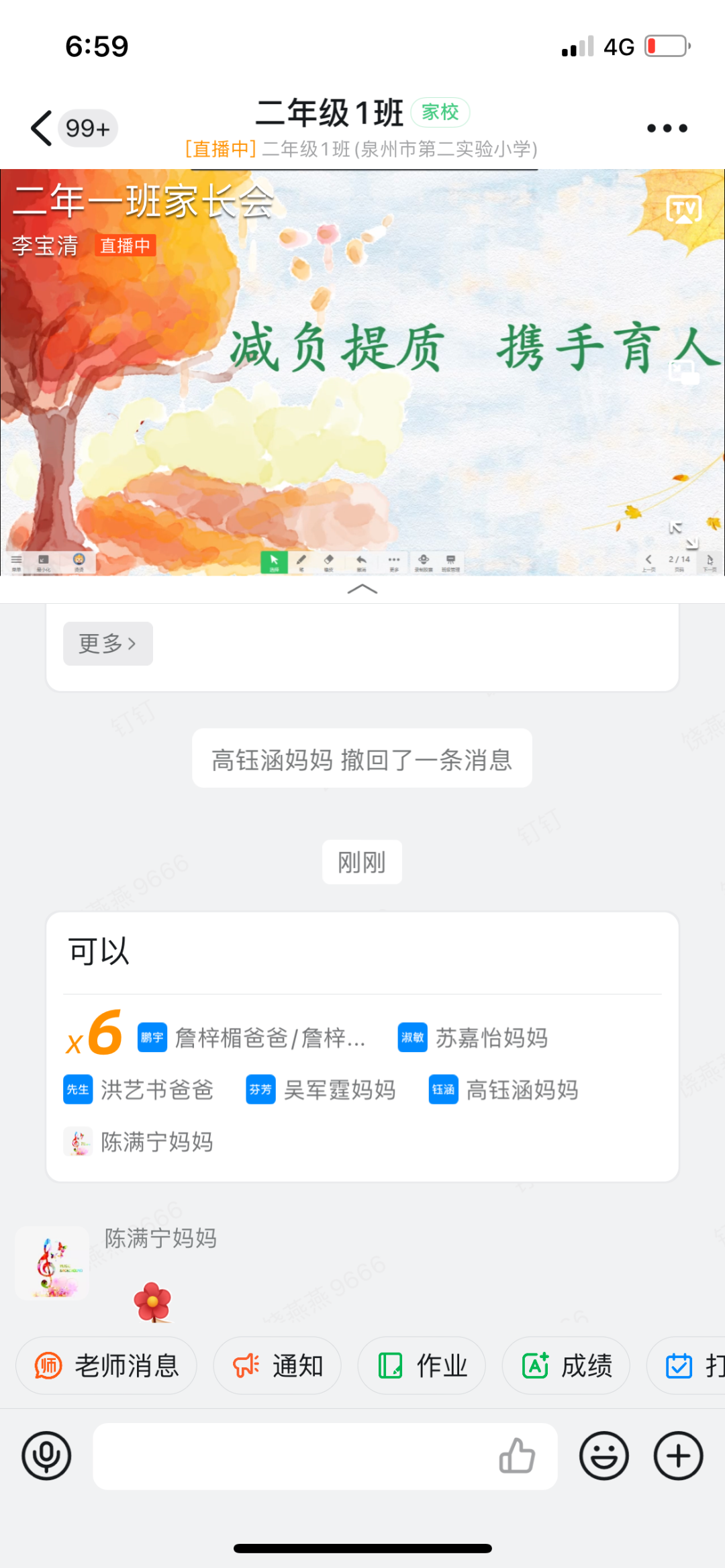Switch the live video to picture-in-picture
The width and height of the screenshot is (725, 1568).
(x=683, y=372)
